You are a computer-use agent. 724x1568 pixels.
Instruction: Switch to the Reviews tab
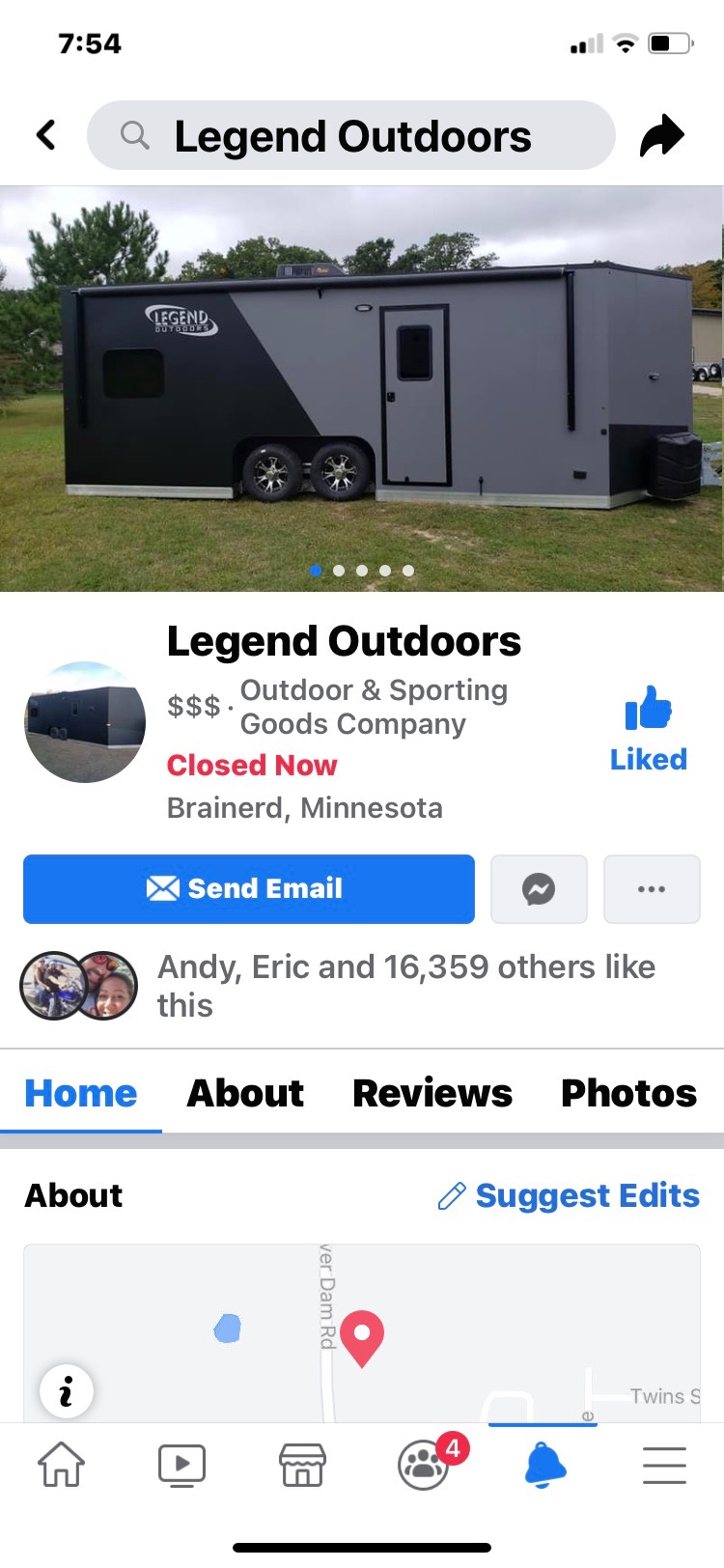pos(432,1093)
